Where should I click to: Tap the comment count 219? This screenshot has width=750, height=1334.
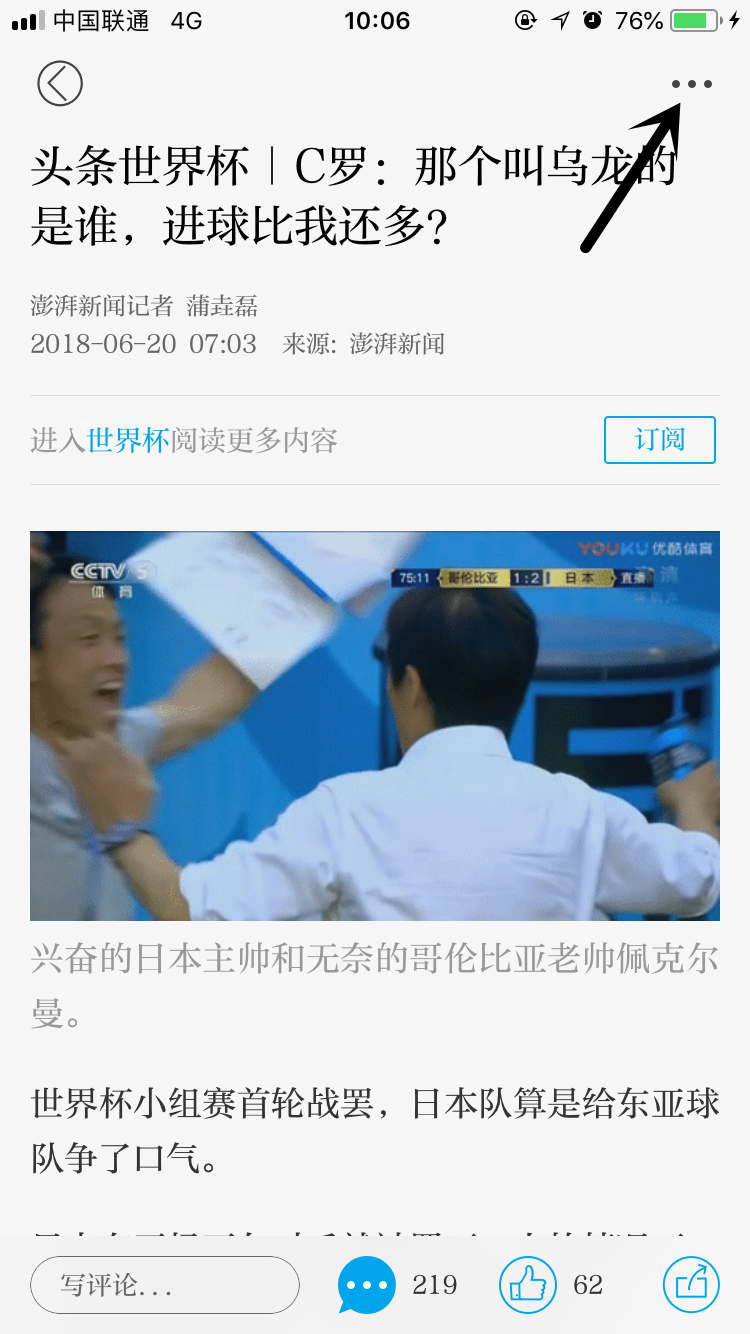point(436,1285)
